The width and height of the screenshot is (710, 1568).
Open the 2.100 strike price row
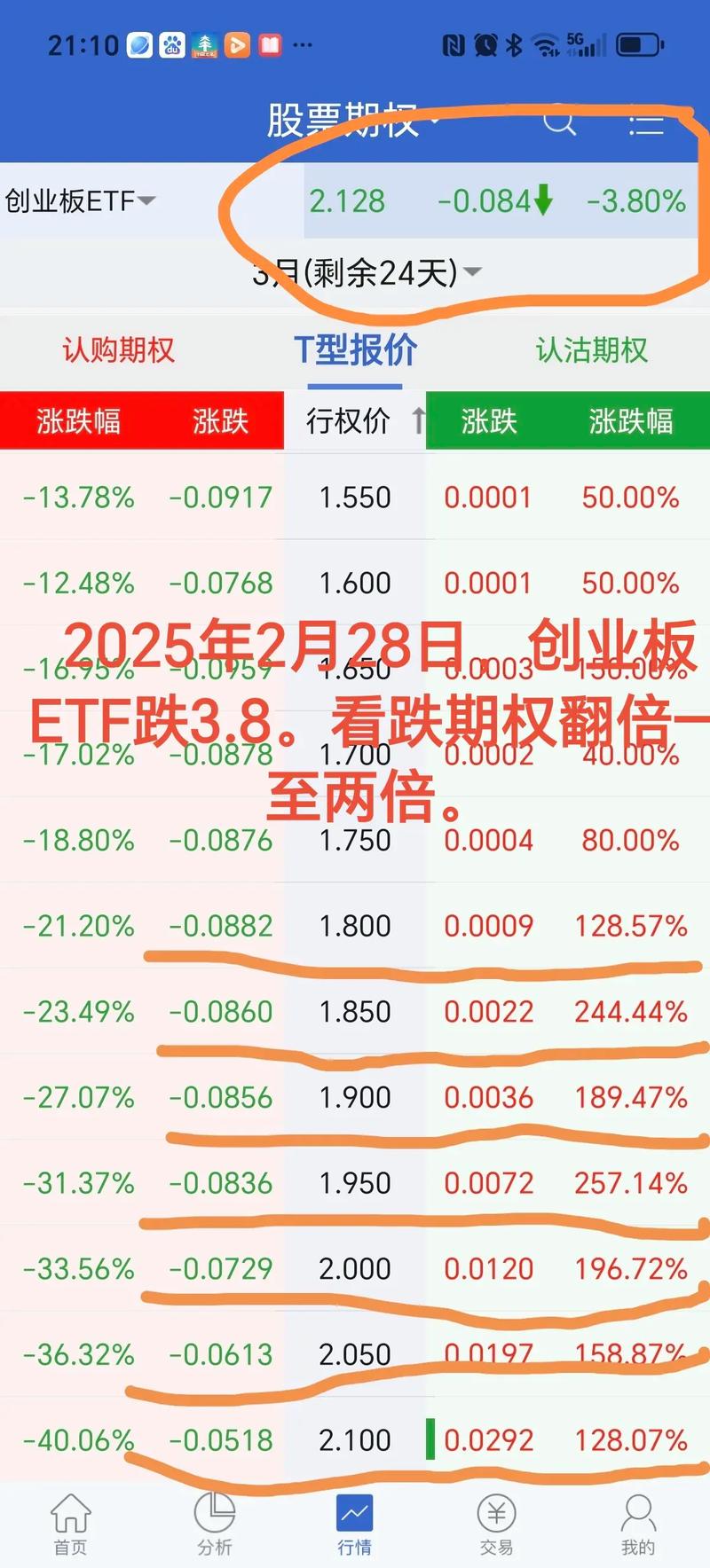click(355, 1440)
